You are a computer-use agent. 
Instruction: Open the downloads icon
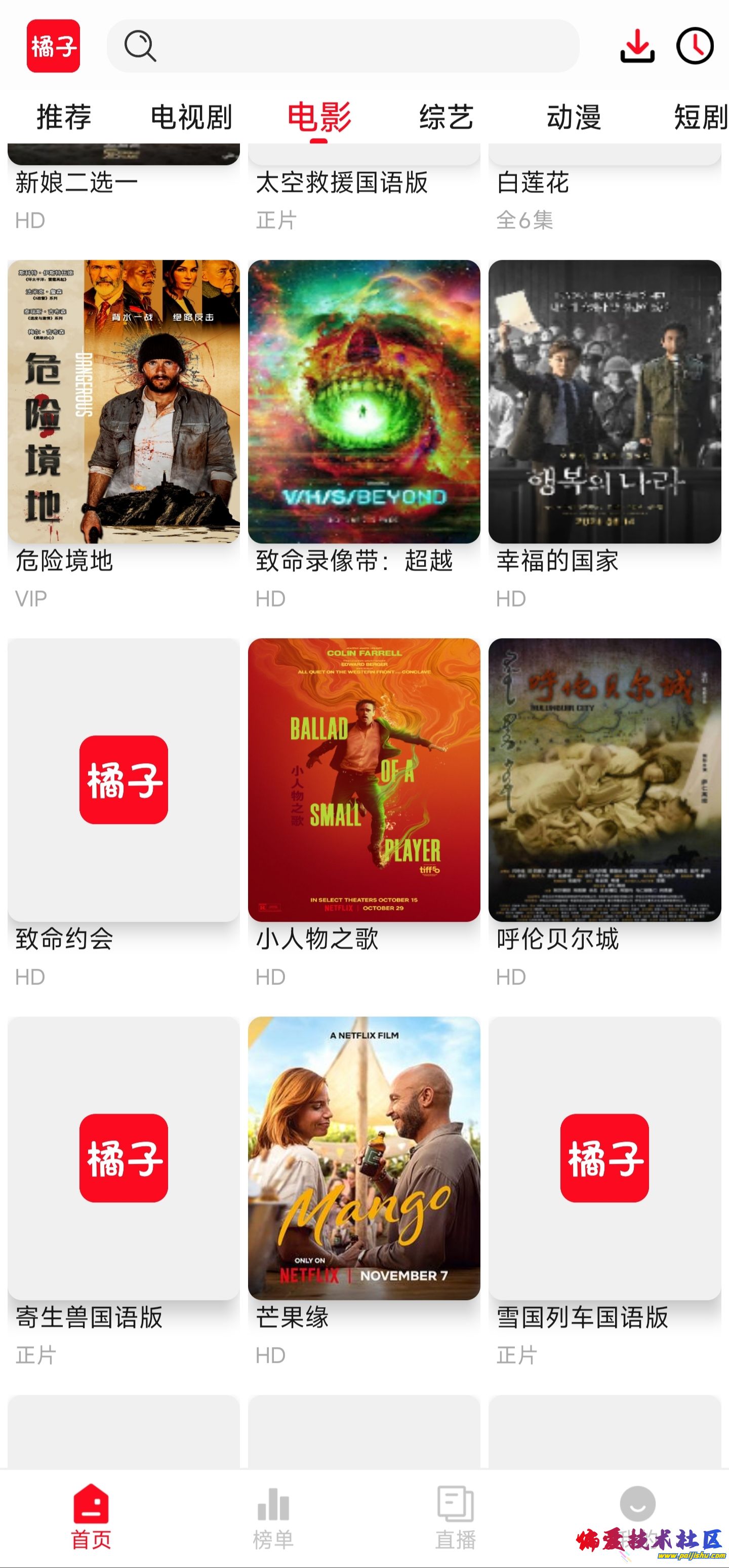(637, 46)
